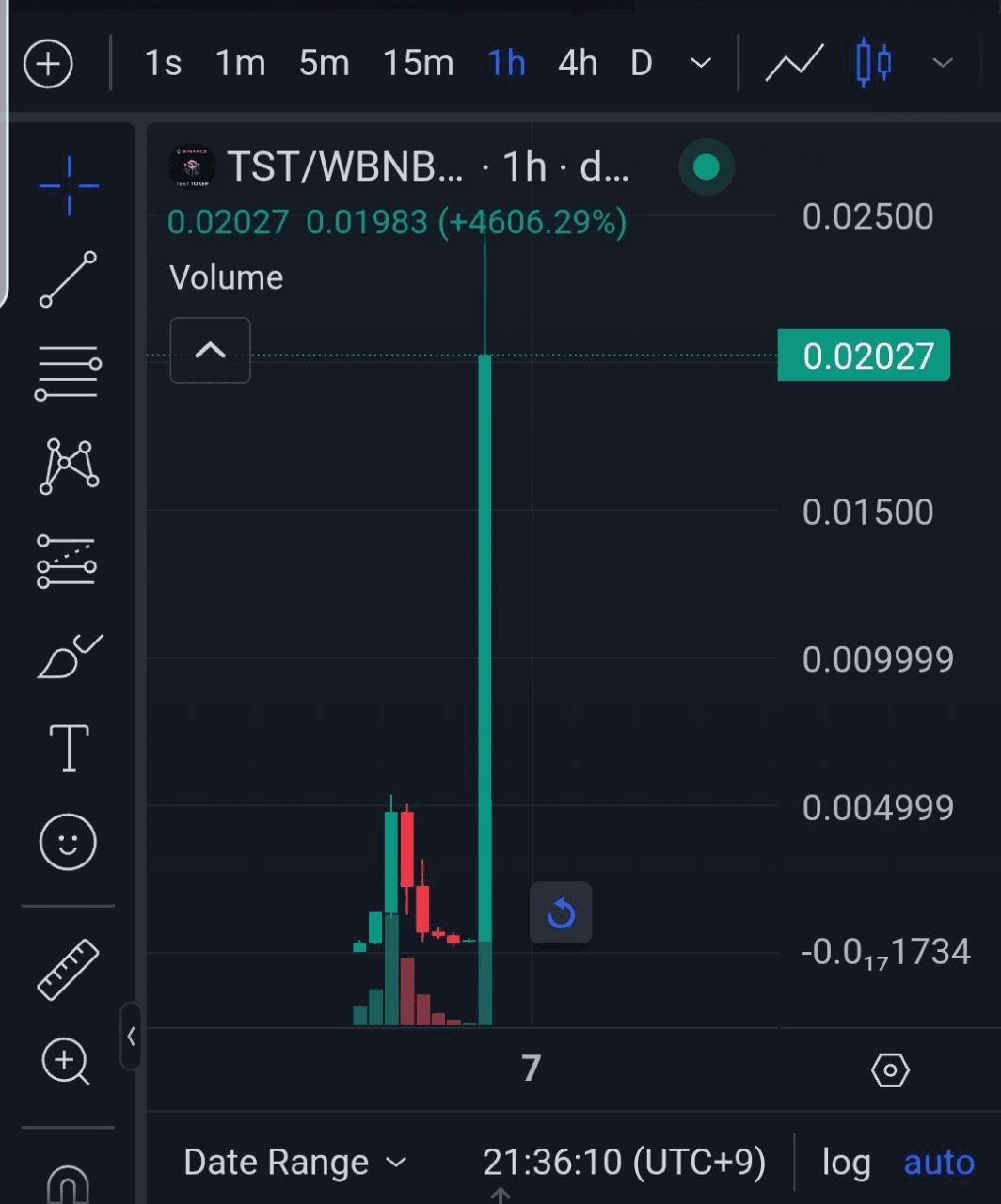
Task: Switch to the daily D interval
Action: (x=641, y=64)
